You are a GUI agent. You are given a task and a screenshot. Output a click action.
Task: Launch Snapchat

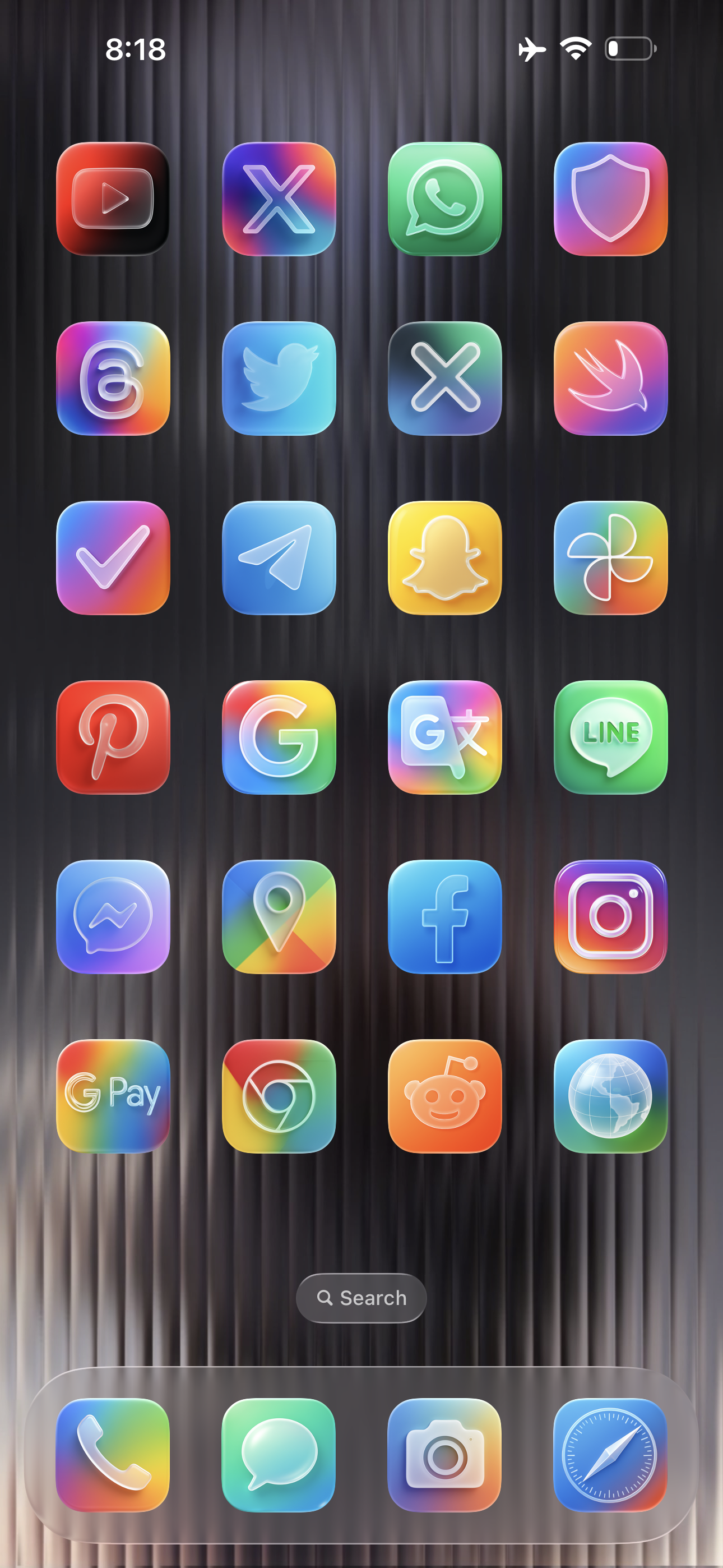(445, 557)
